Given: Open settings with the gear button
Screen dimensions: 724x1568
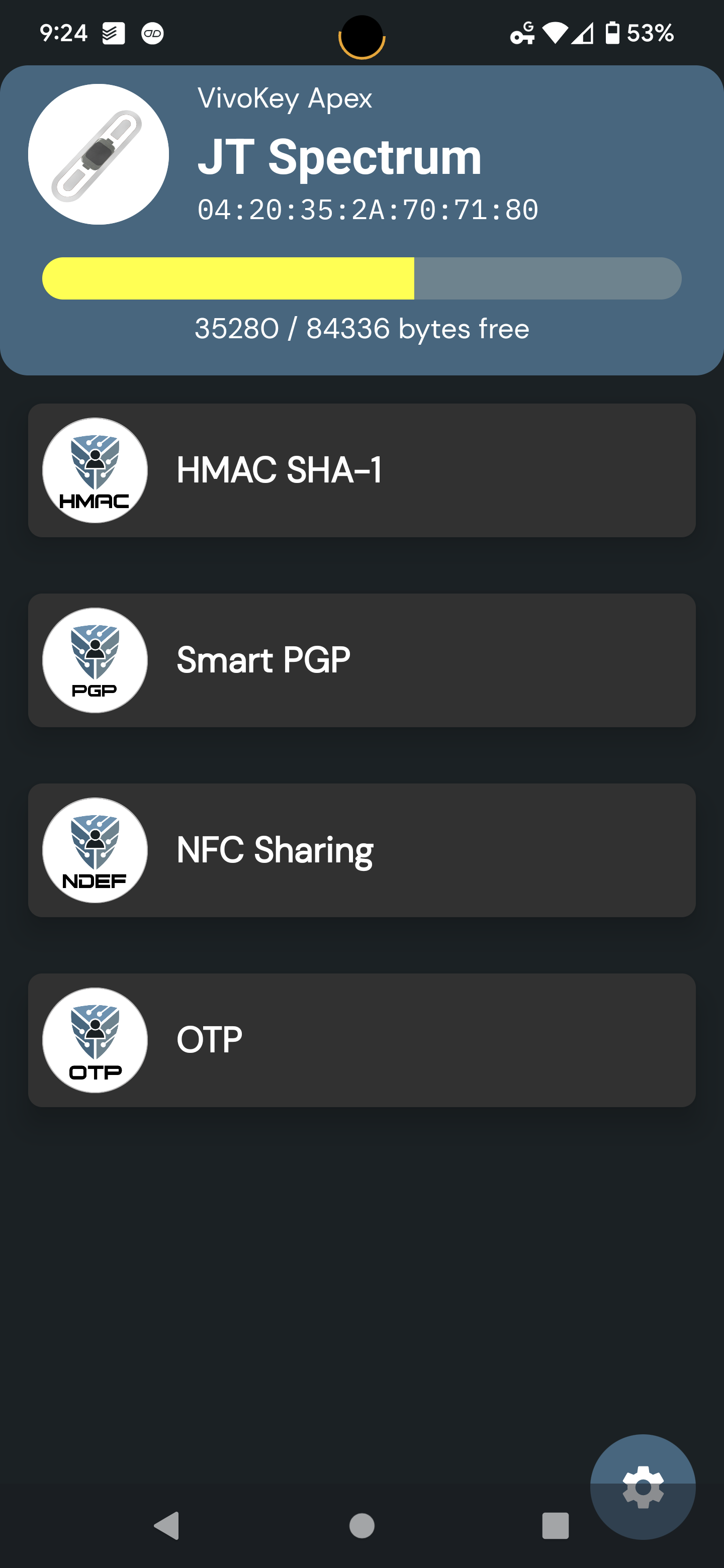Looking at the screenshot, I should coord(643,1487).
